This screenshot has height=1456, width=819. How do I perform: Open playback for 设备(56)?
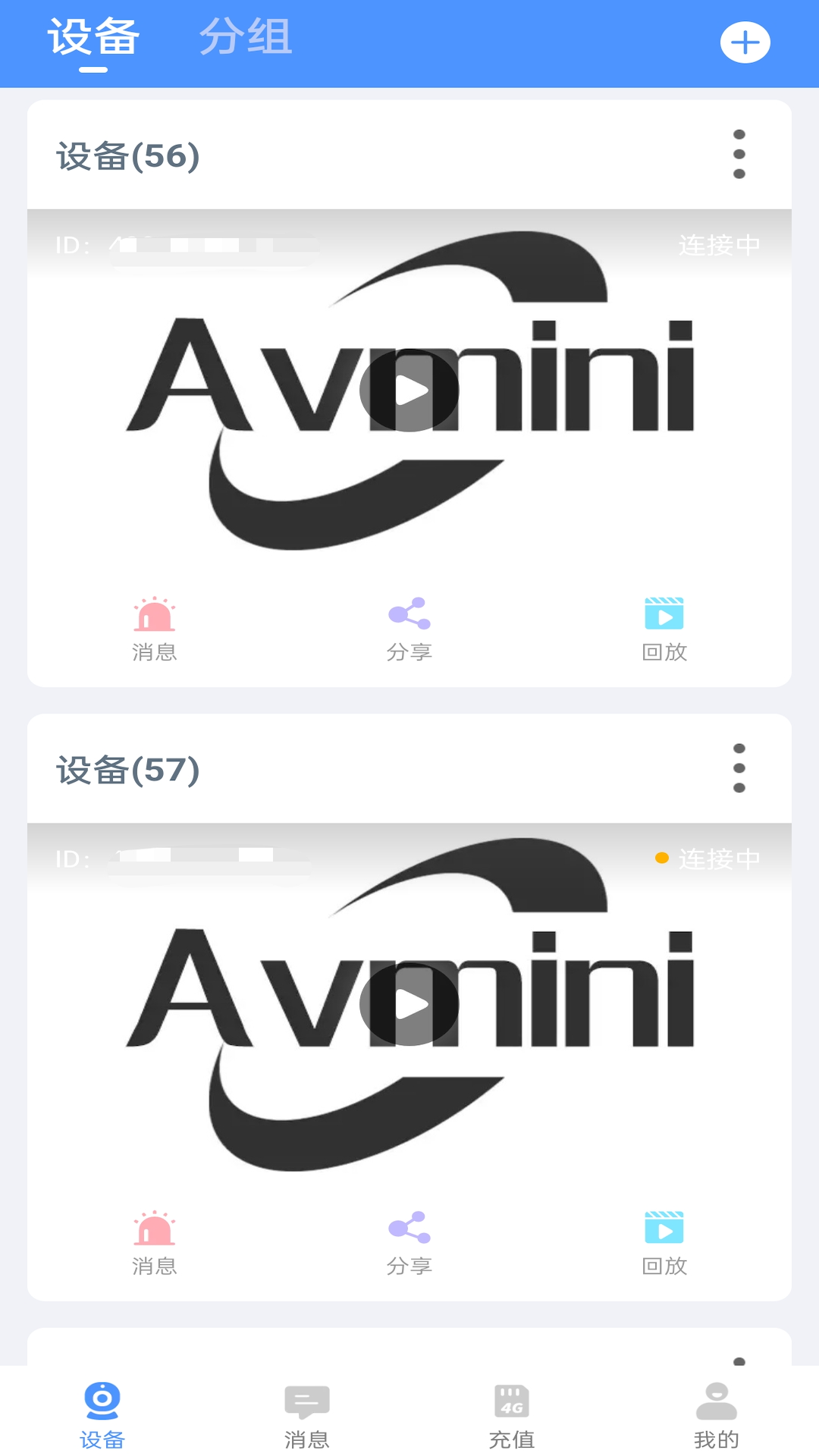pos(664,626)
